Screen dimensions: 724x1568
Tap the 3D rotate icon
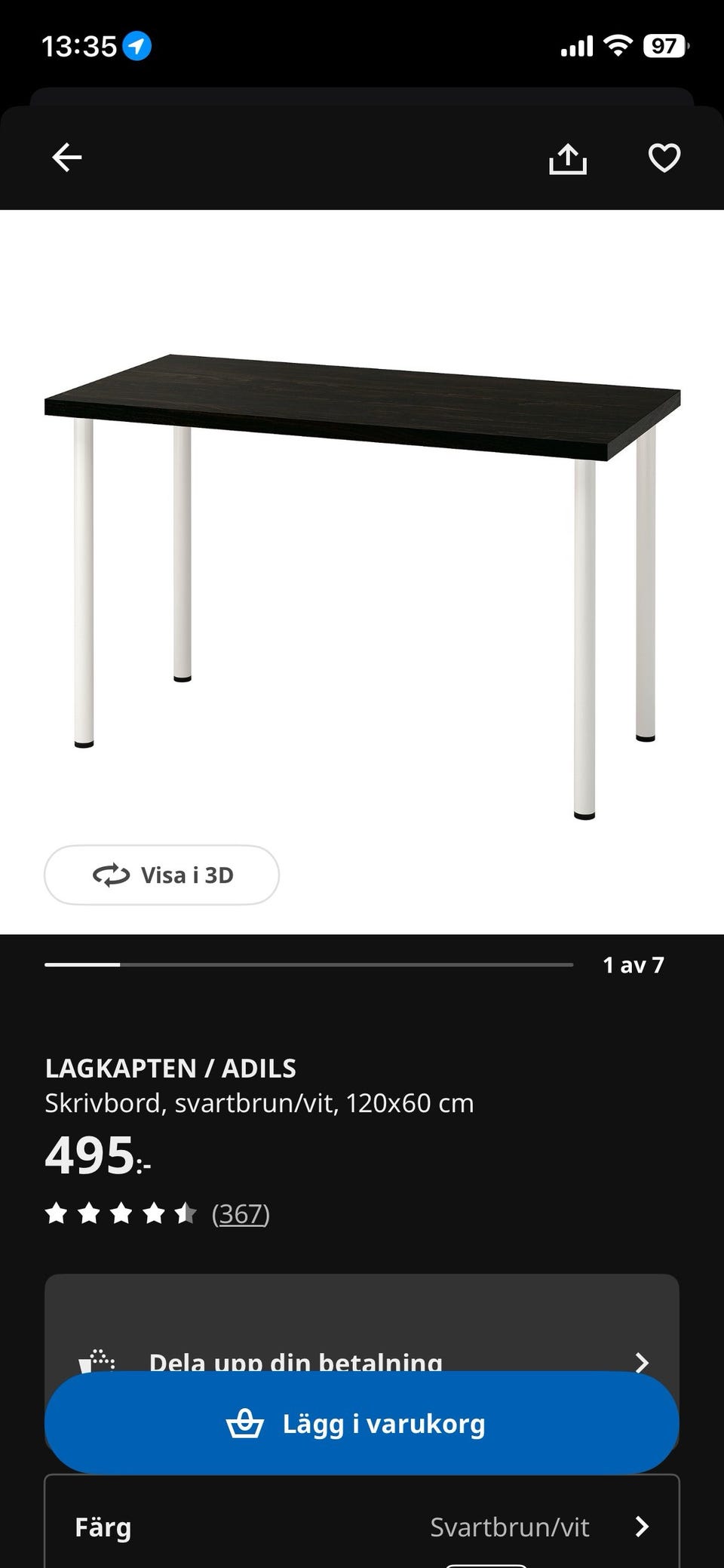109,875
